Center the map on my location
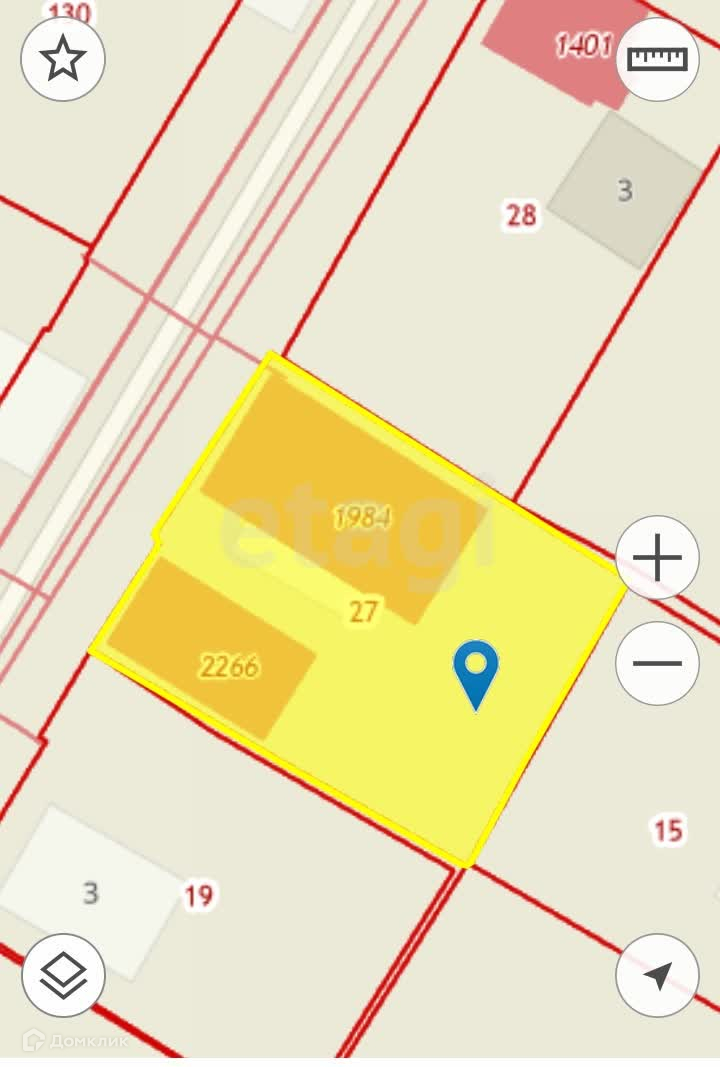The height and width of the screenshot is (1067, 720). click(657, 975)
